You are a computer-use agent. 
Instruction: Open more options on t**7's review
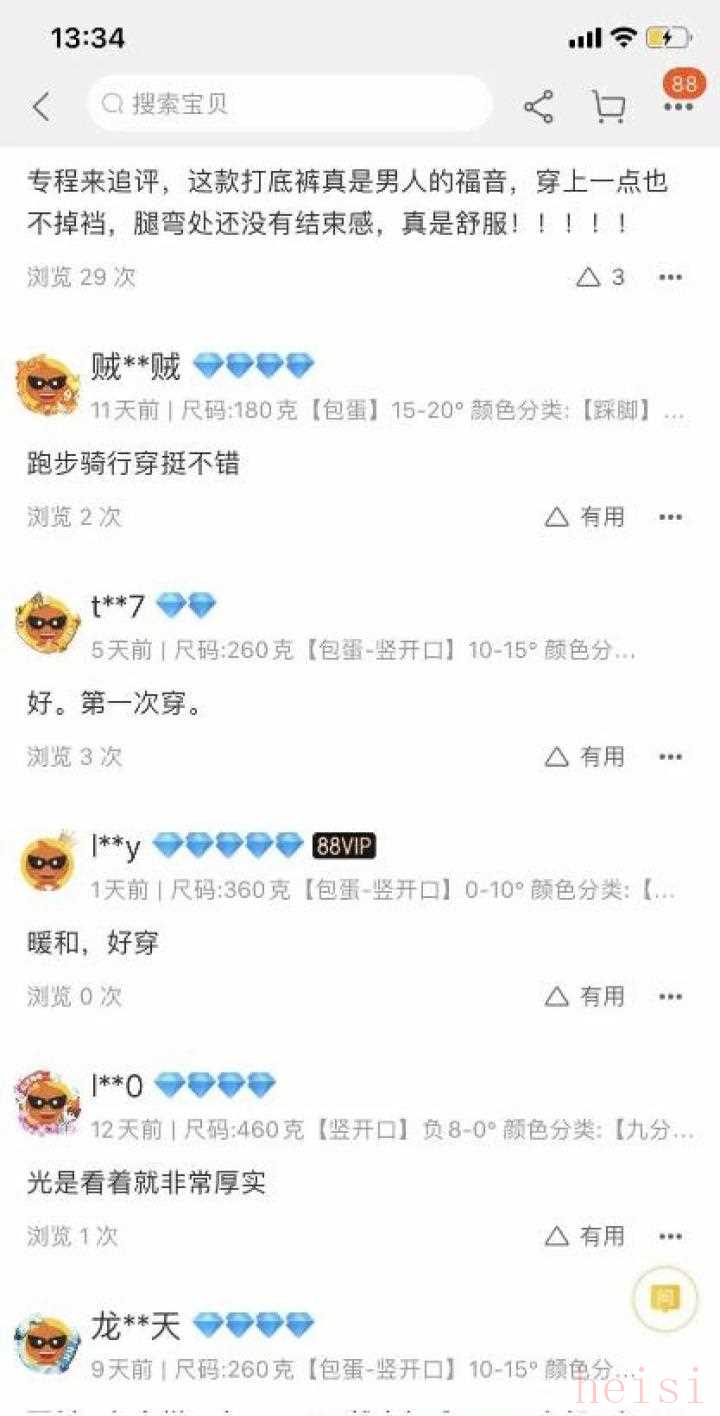[x=670, y=757]
